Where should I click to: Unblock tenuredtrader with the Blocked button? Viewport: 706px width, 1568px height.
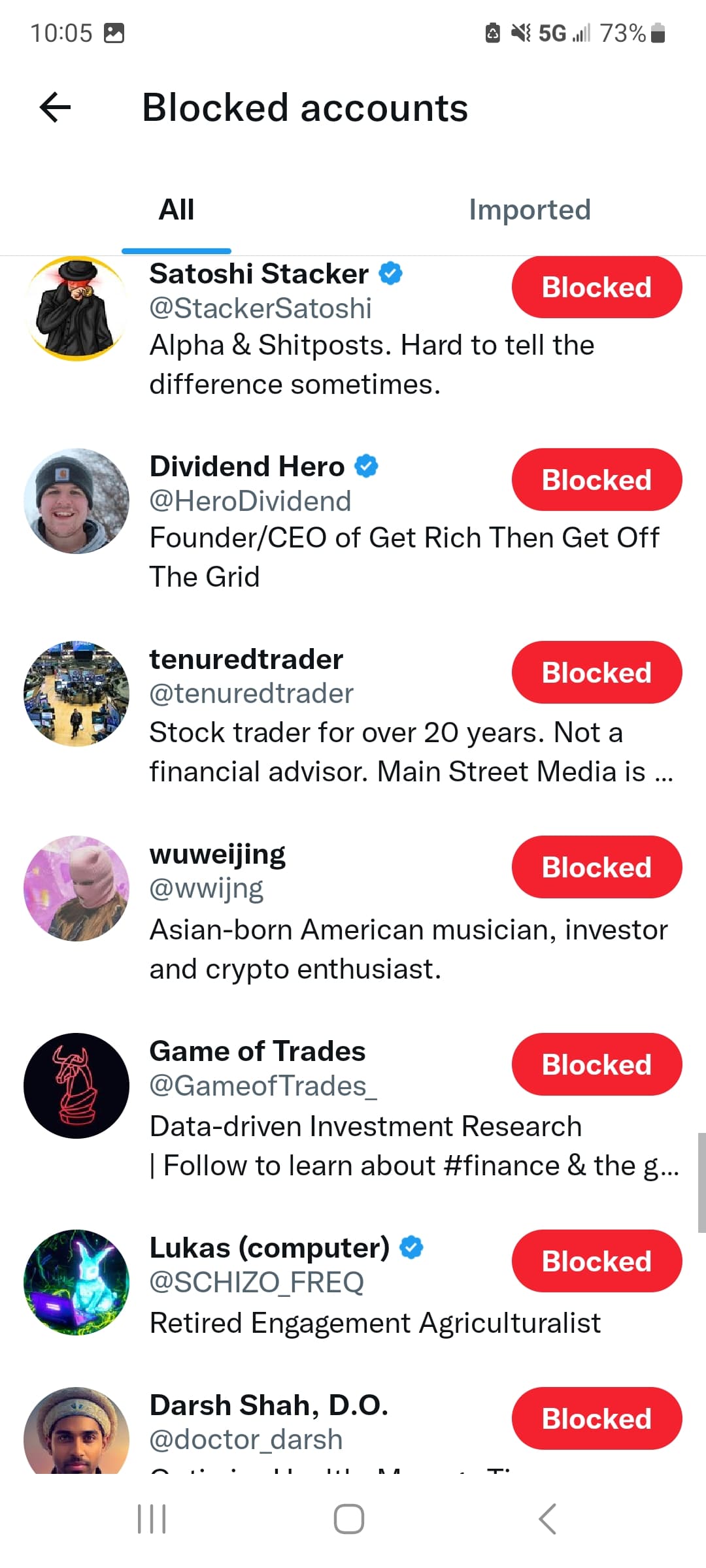[597, 672]
